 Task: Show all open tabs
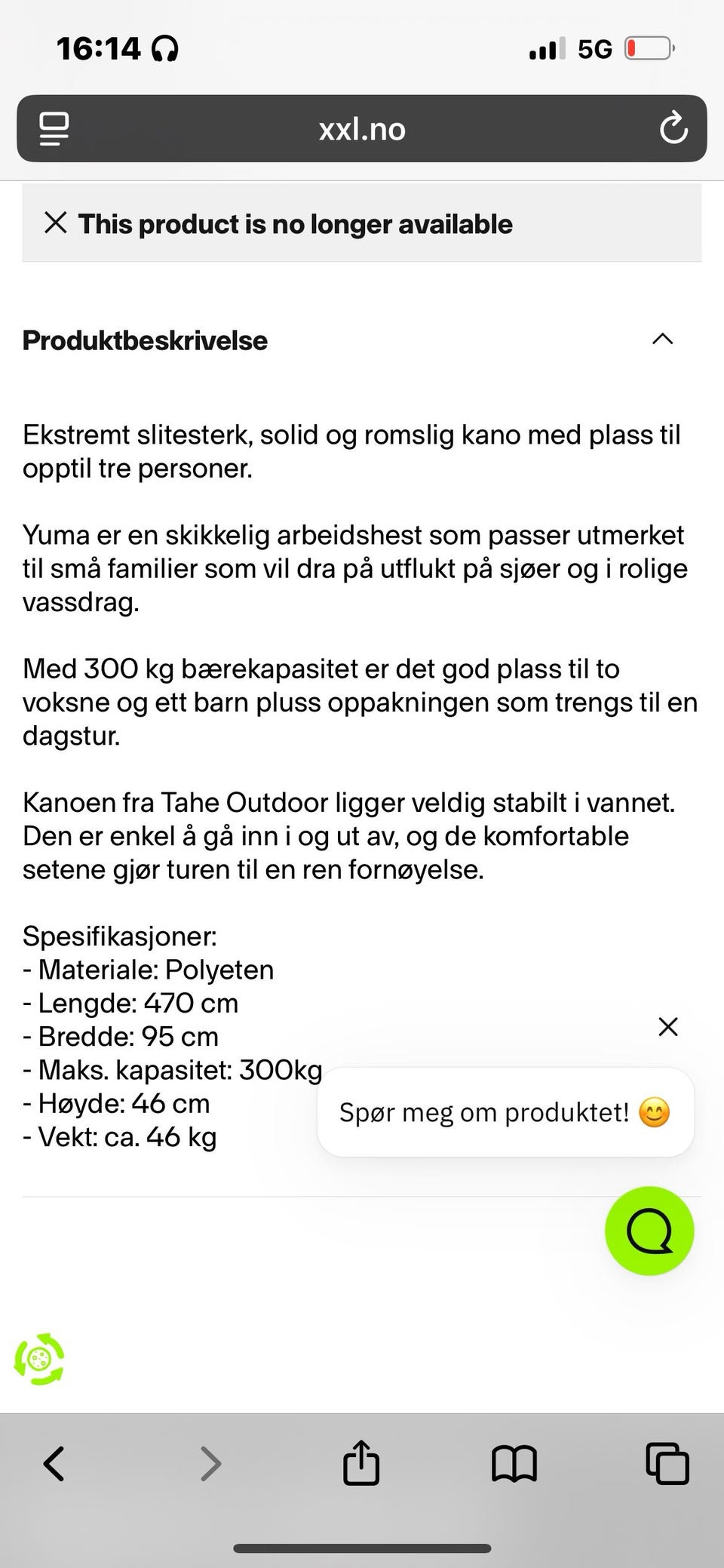pos(667,1464)
